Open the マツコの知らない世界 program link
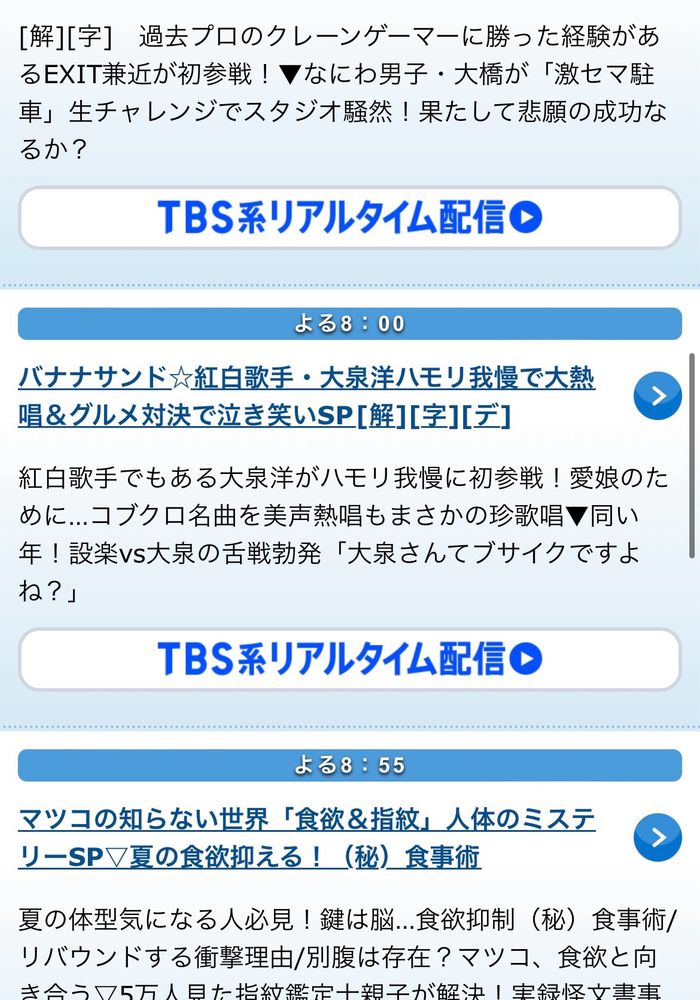This screenshot has height=1000, width=700. [307, 838]
